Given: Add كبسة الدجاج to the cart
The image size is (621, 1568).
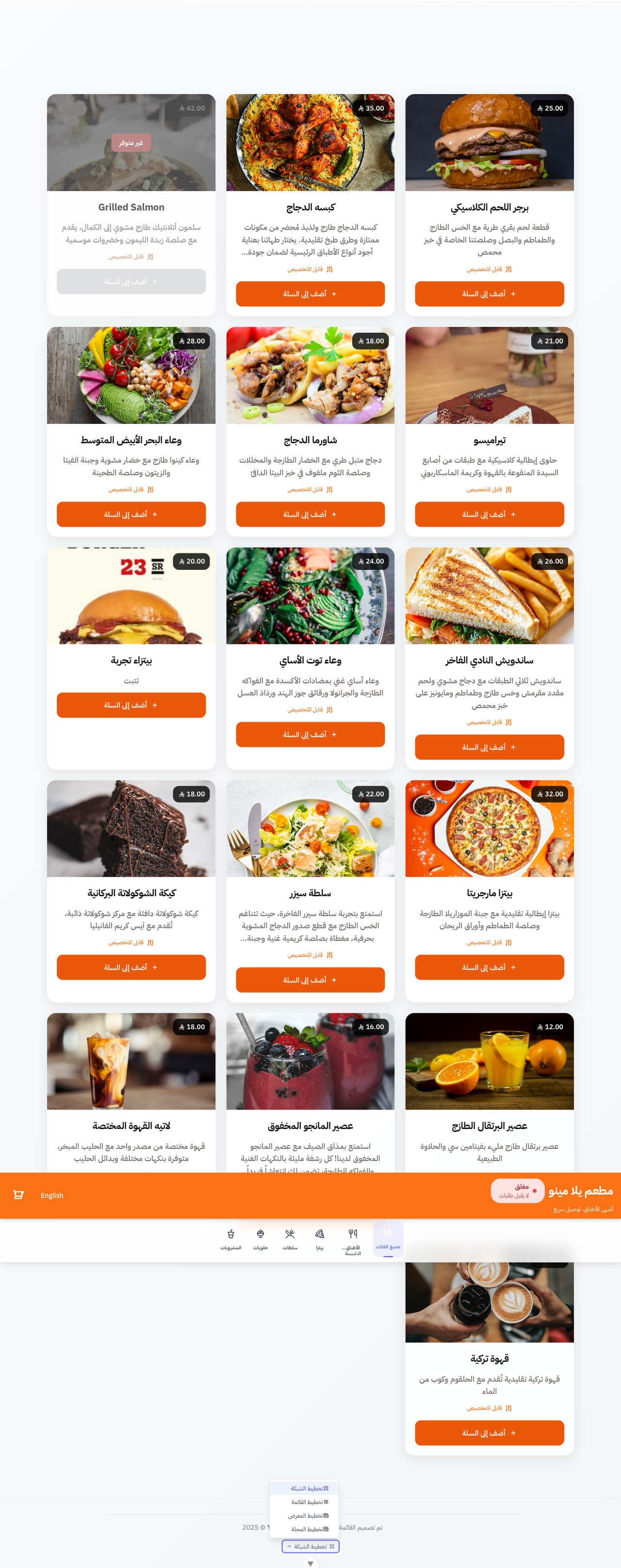Looking at the screenshot, I should click(310, 294).
